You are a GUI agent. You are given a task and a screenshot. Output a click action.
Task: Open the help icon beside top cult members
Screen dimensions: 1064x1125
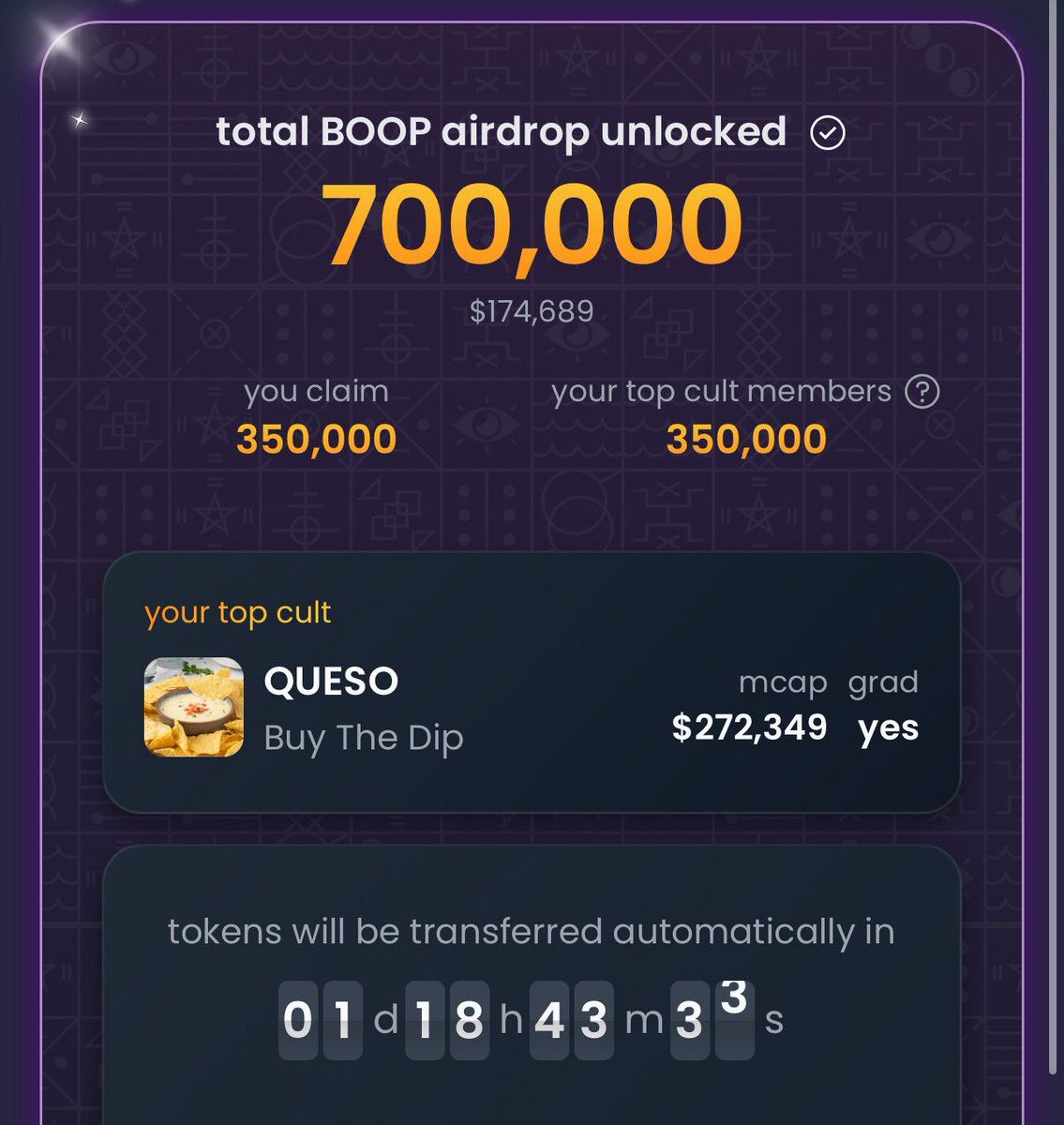pyautogui.click(x=922, y=392)
